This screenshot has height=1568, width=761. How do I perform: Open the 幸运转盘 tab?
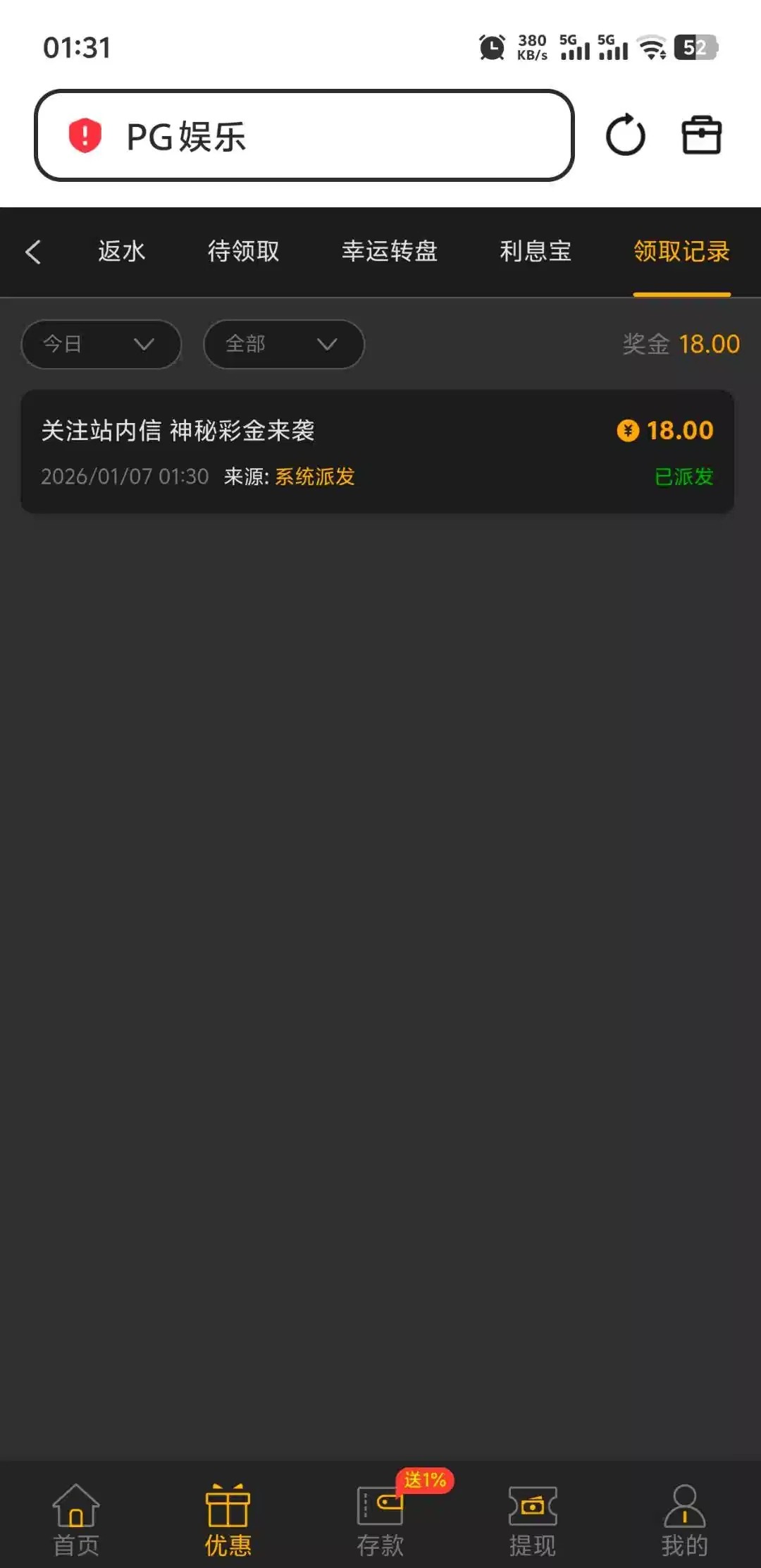click(x=390, y=252)
